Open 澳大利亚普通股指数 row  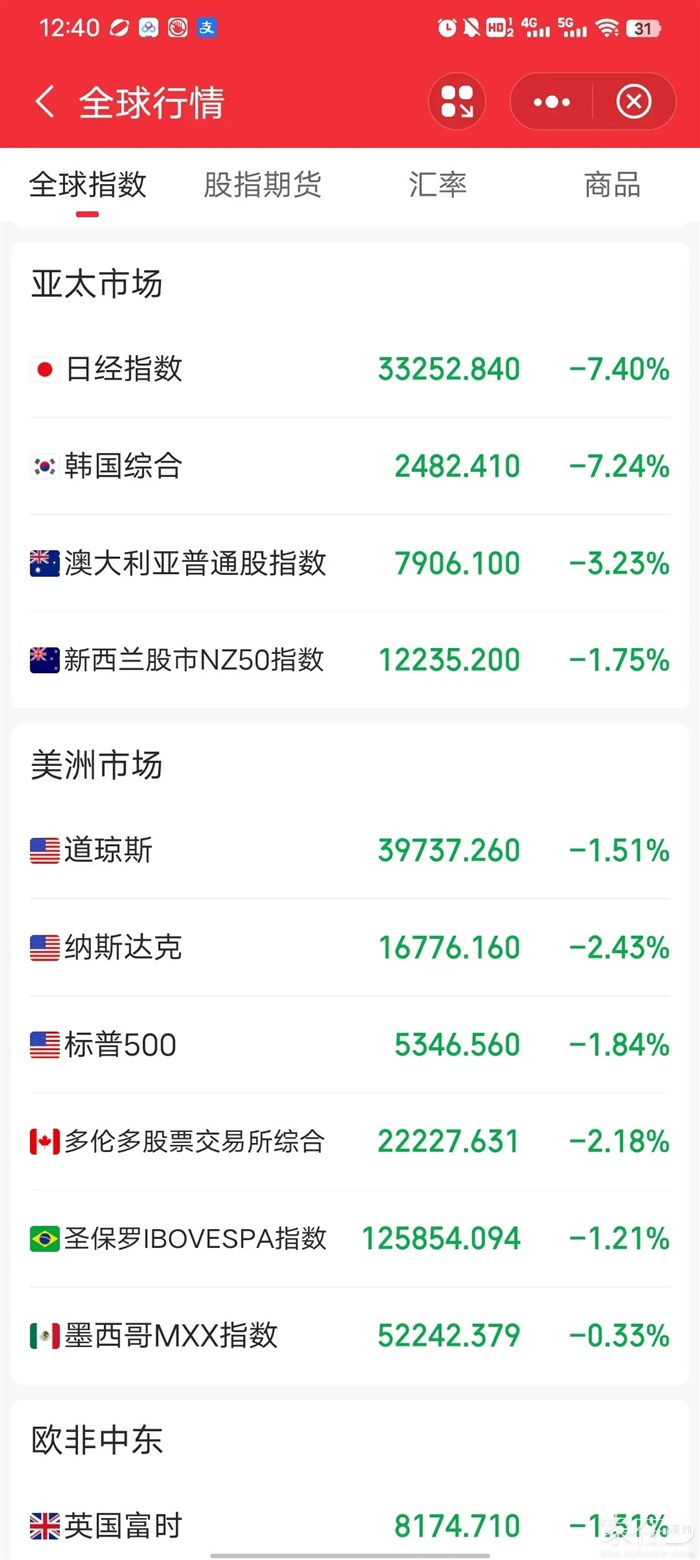tap(349, 563)
